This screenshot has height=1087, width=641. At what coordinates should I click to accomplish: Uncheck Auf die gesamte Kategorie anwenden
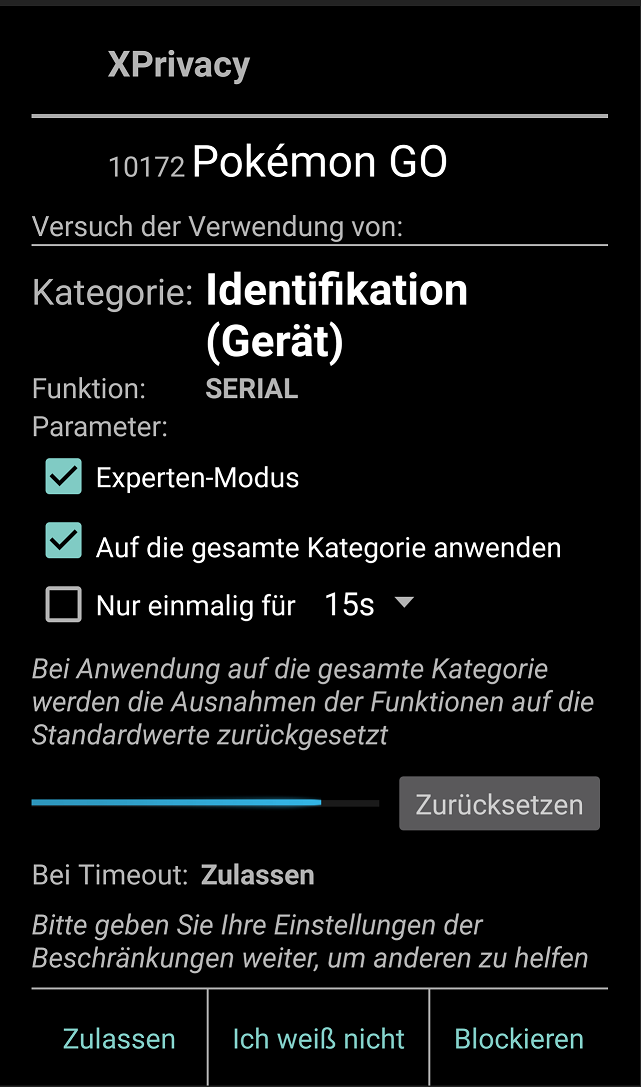click(x=64, y=541)
